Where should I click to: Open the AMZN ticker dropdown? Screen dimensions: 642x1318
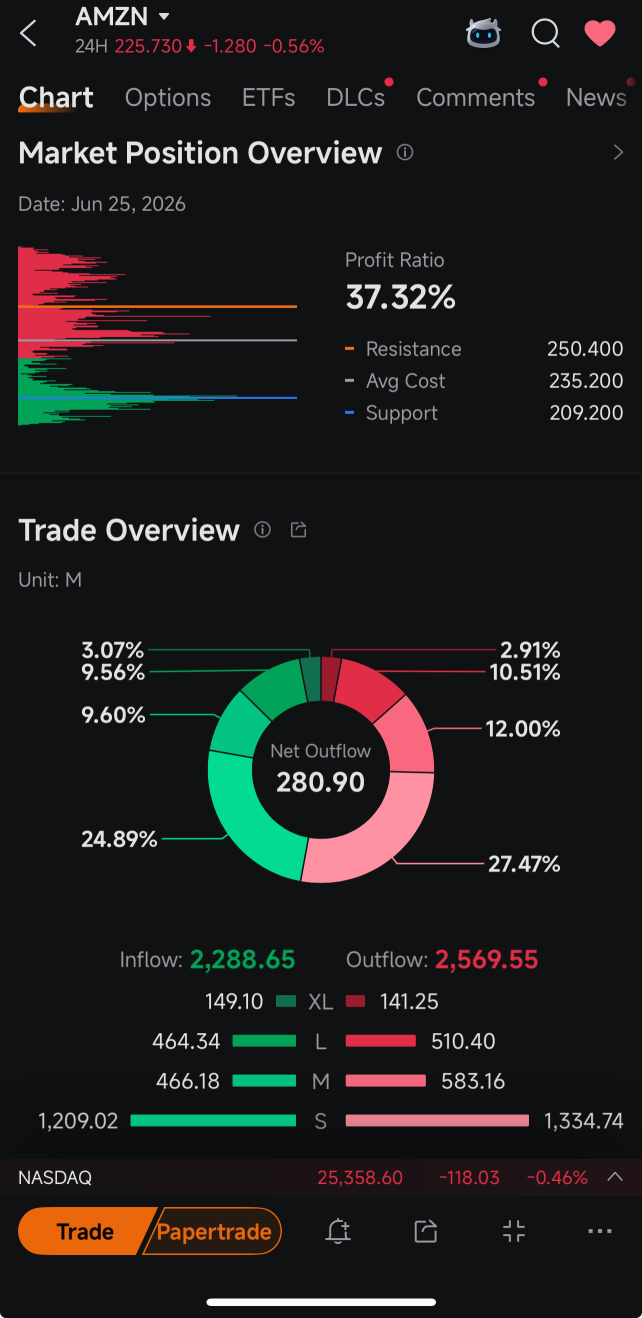click(163, 17)
